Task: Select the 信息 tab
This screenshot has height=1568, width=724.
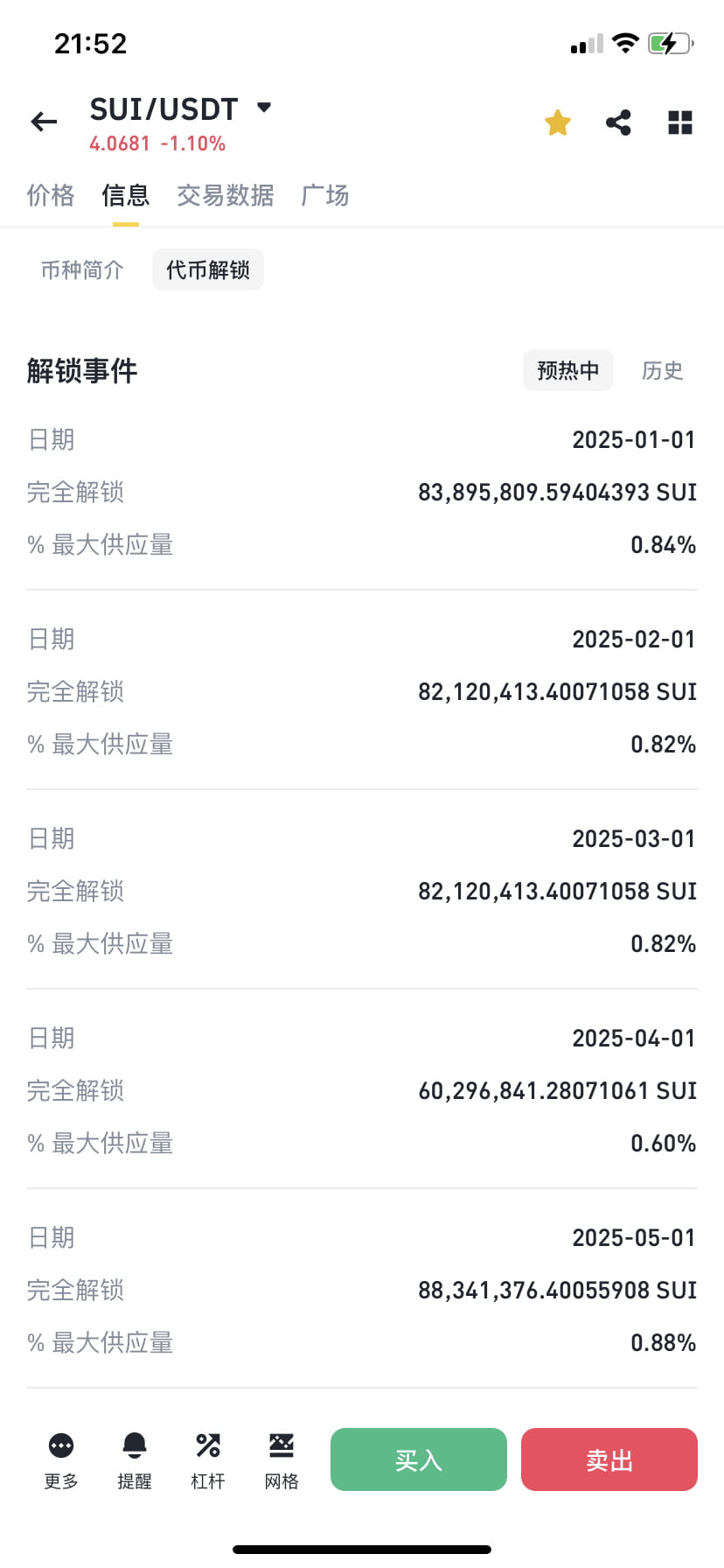Action: (126, 195)
